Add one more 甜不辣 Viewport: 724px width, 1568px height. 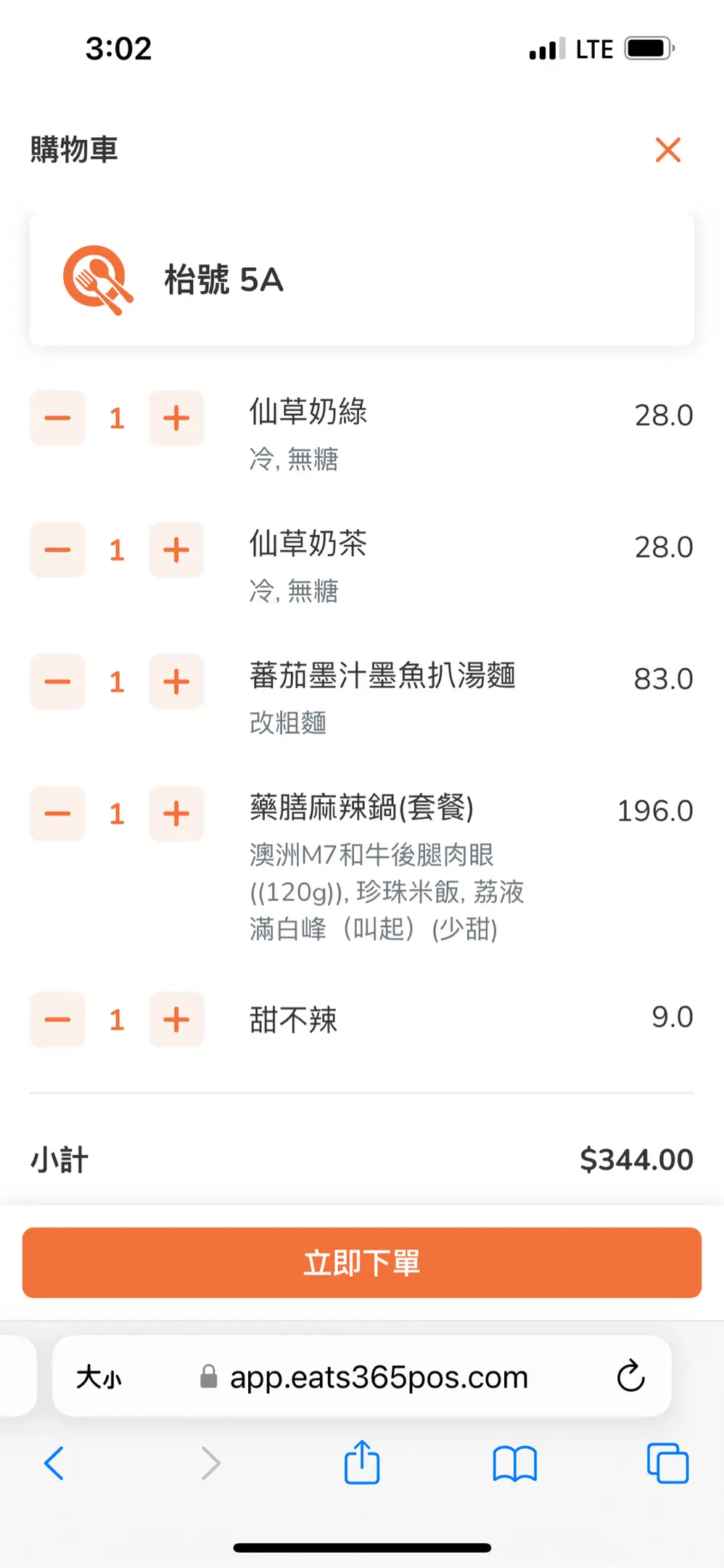pos(176,1020)
